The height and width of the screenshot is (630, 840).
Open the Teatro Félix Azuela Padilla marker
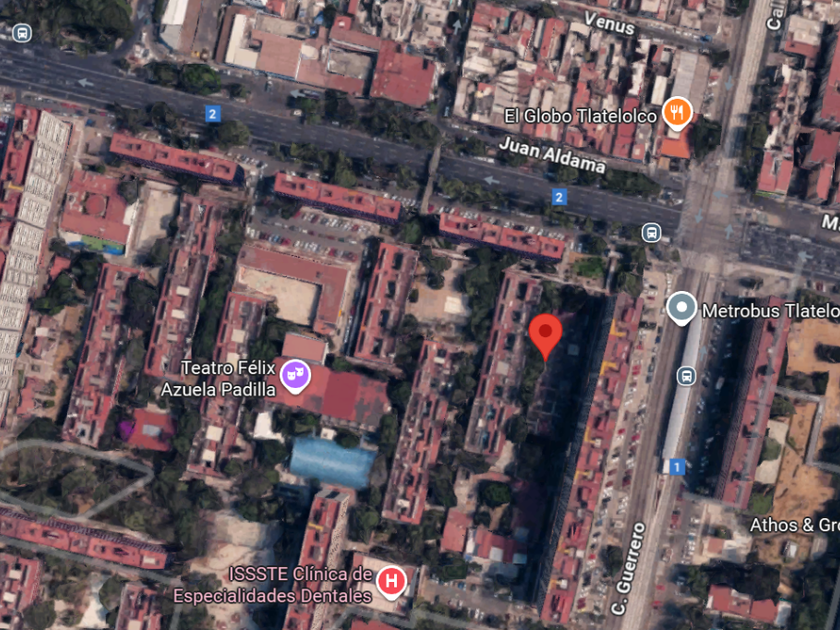point(295,376)
